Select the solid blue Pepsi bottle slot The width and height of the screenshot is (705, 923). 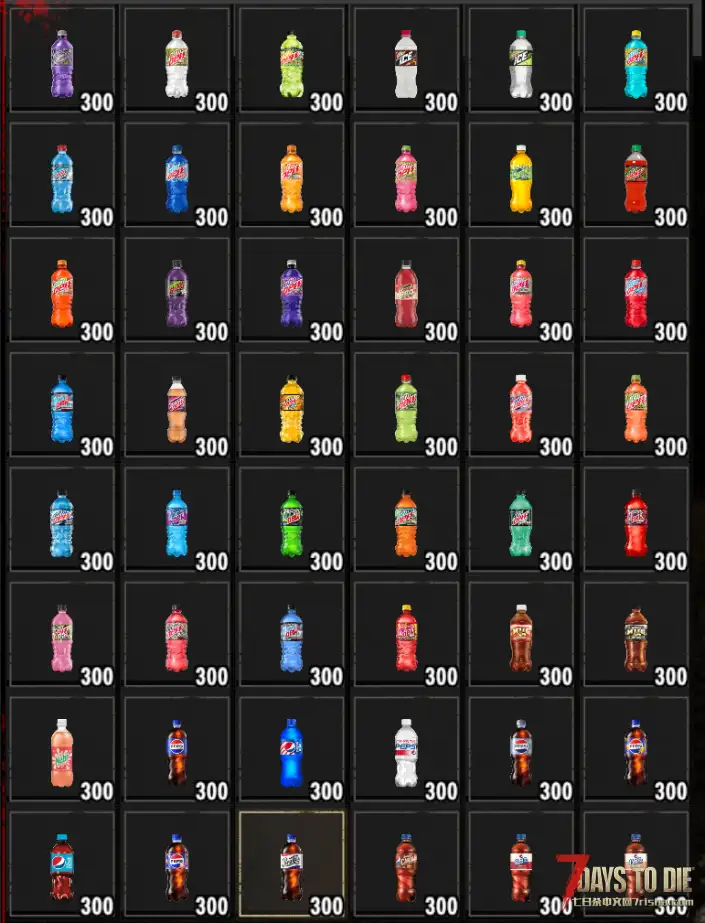(x=291, y=752)
